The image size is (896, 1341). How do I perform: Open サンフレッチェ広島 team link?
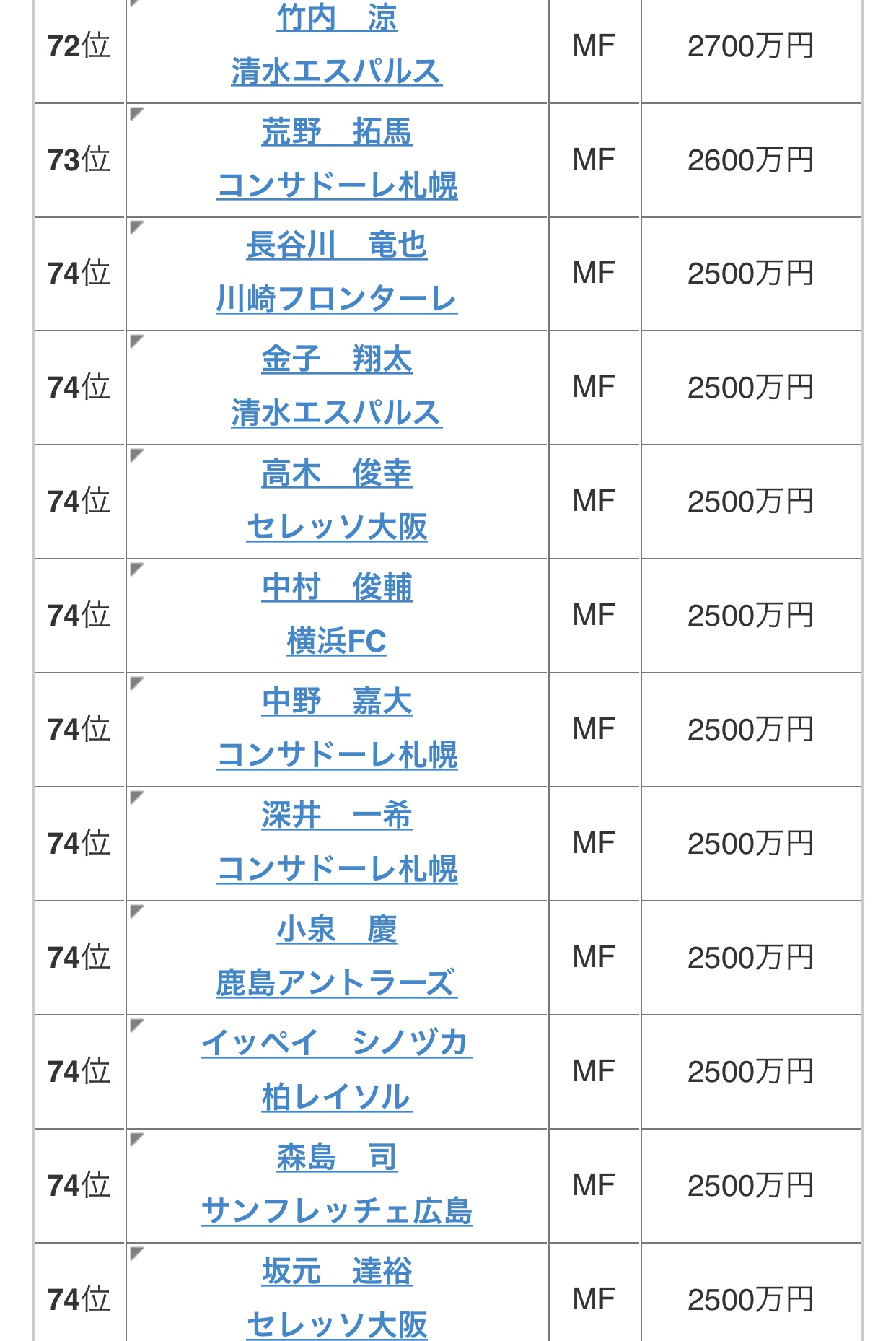tap(336, 1211)
